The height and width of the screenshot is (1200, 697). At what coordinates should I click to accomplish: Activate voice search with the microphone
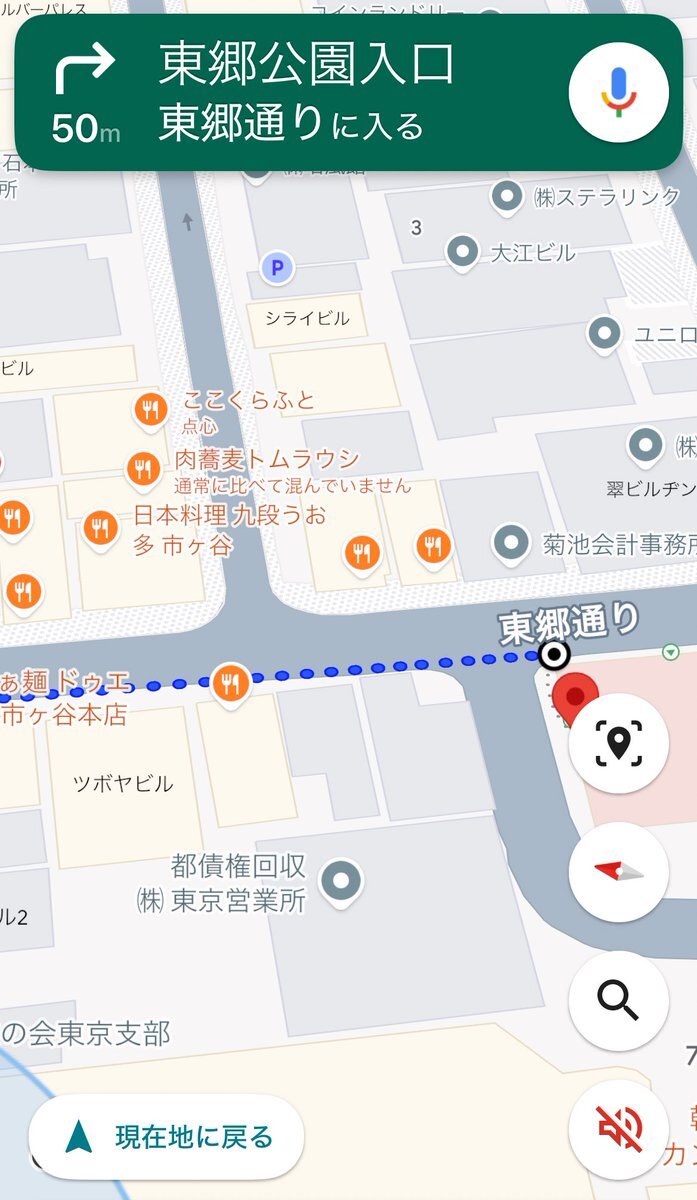[x=618, y=92]
